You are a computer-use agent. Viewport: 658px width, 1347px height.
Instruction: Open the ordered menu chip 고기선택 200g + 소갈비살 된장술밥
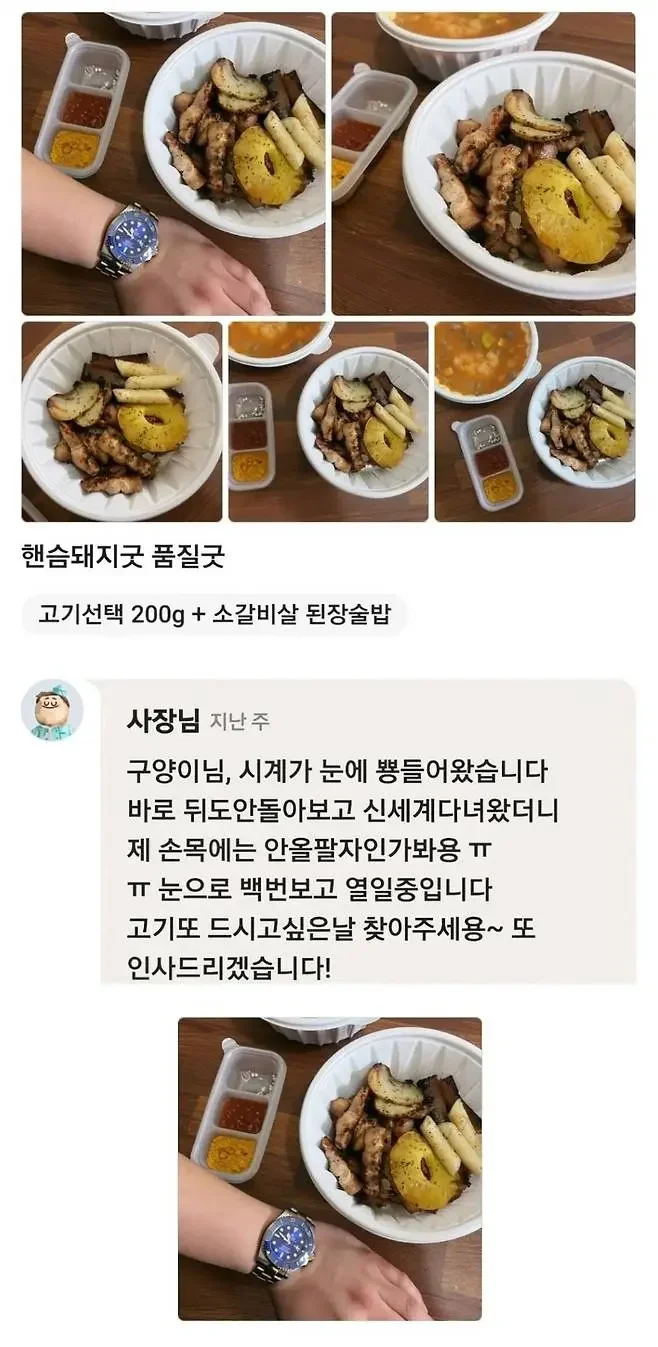pos(213,614)
